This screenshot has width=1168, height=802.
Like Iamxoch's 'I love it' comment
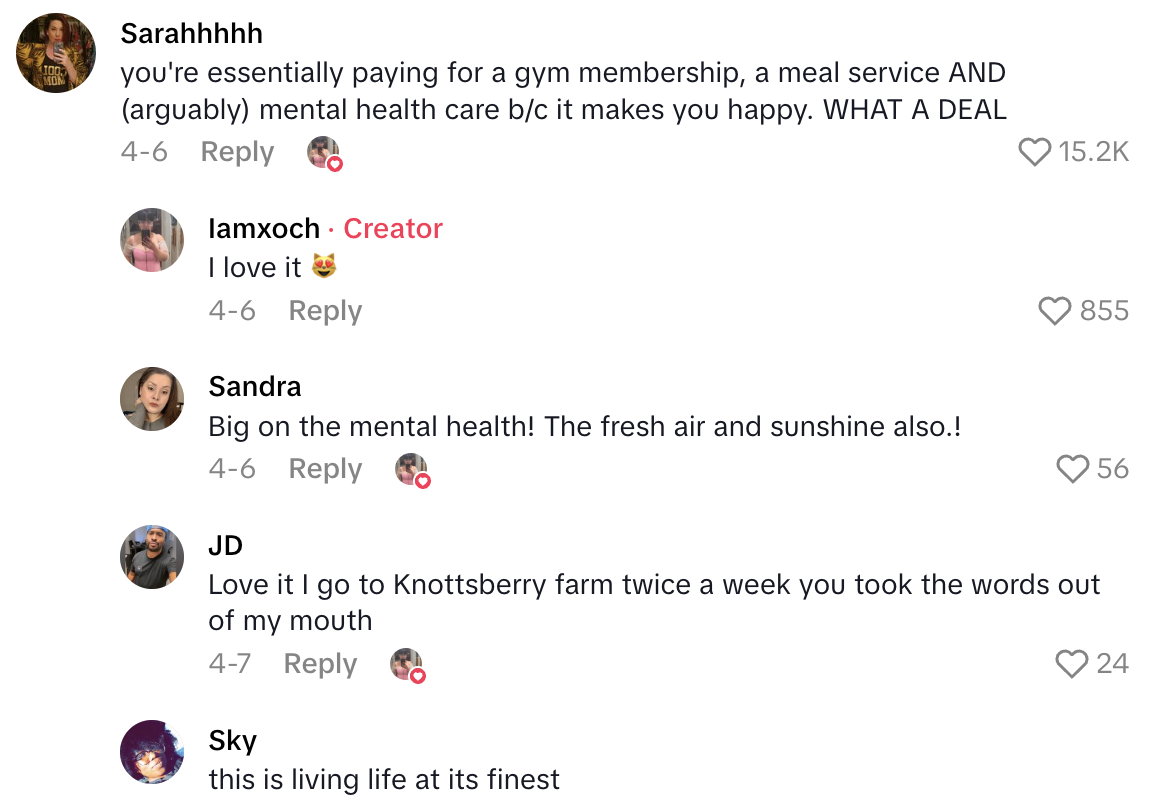(1055, 311)
